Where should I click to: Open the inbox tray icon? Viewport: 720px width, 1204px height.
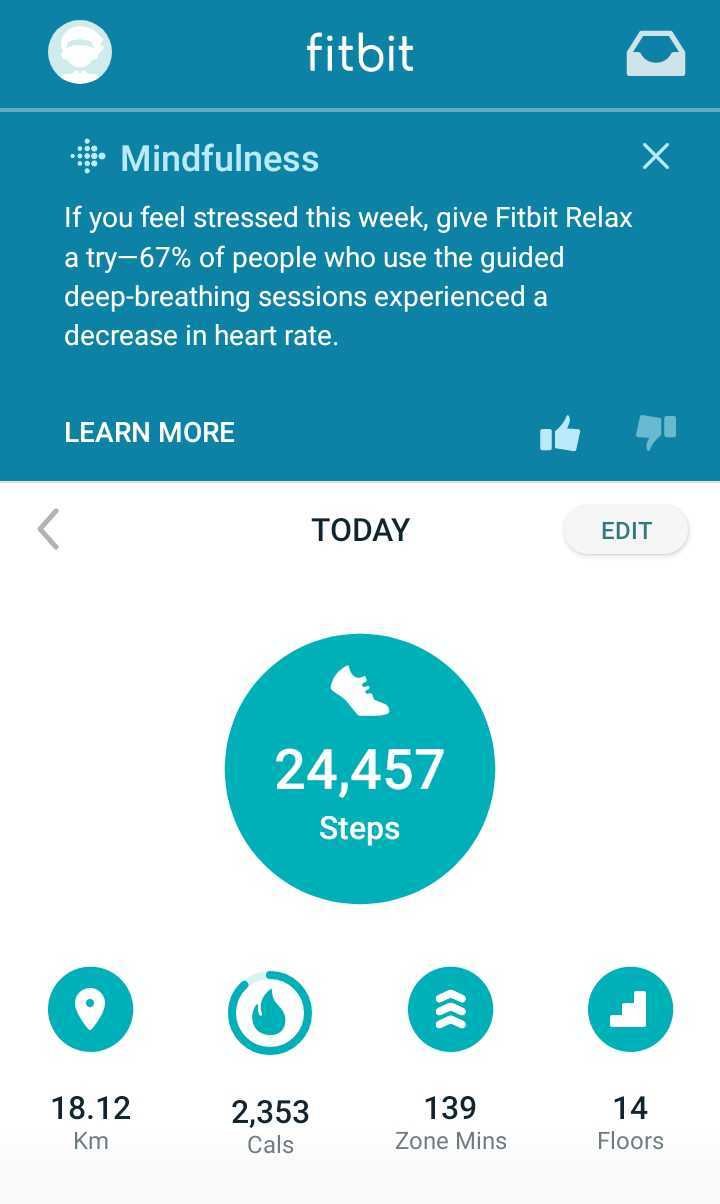point(655,53)
